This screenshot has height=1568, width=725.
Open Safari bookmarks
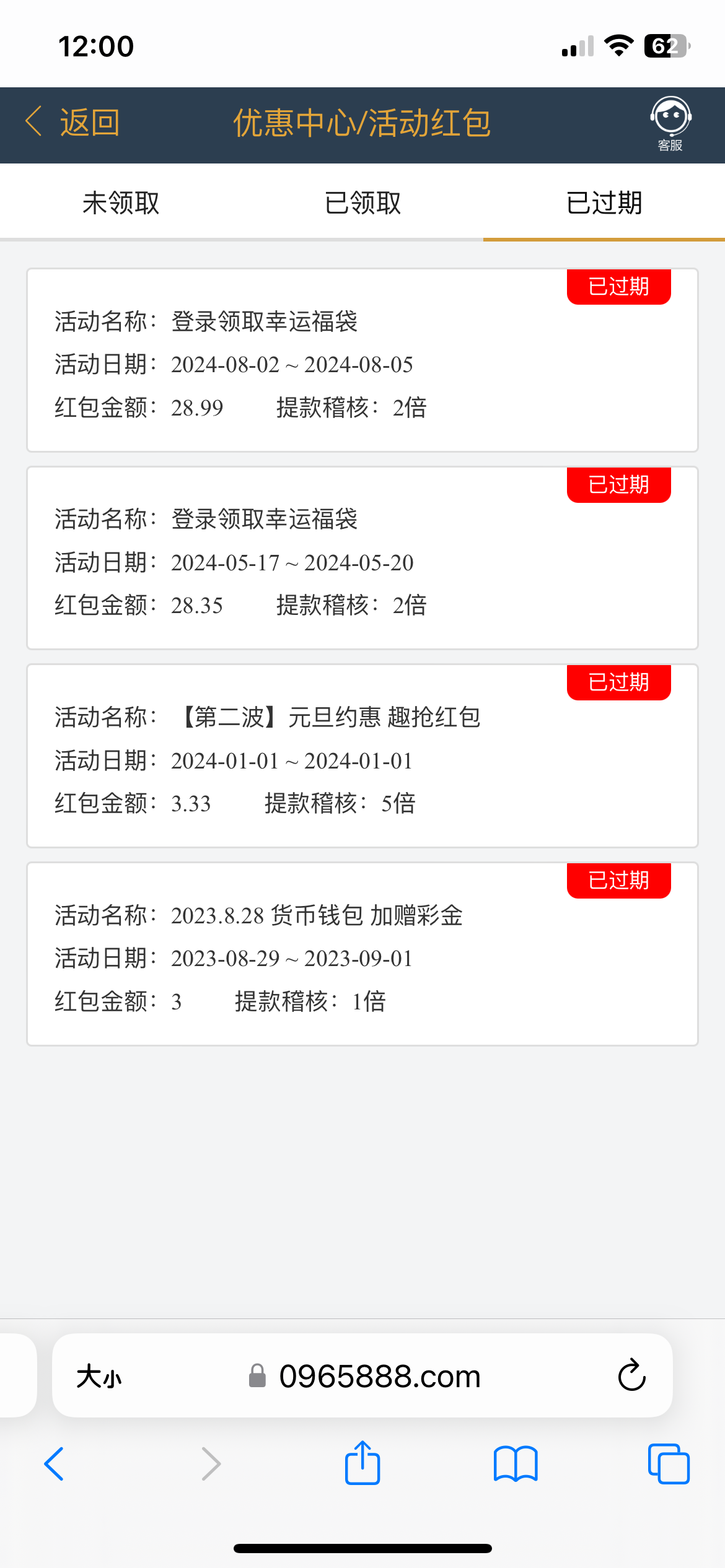(516, 1464)
